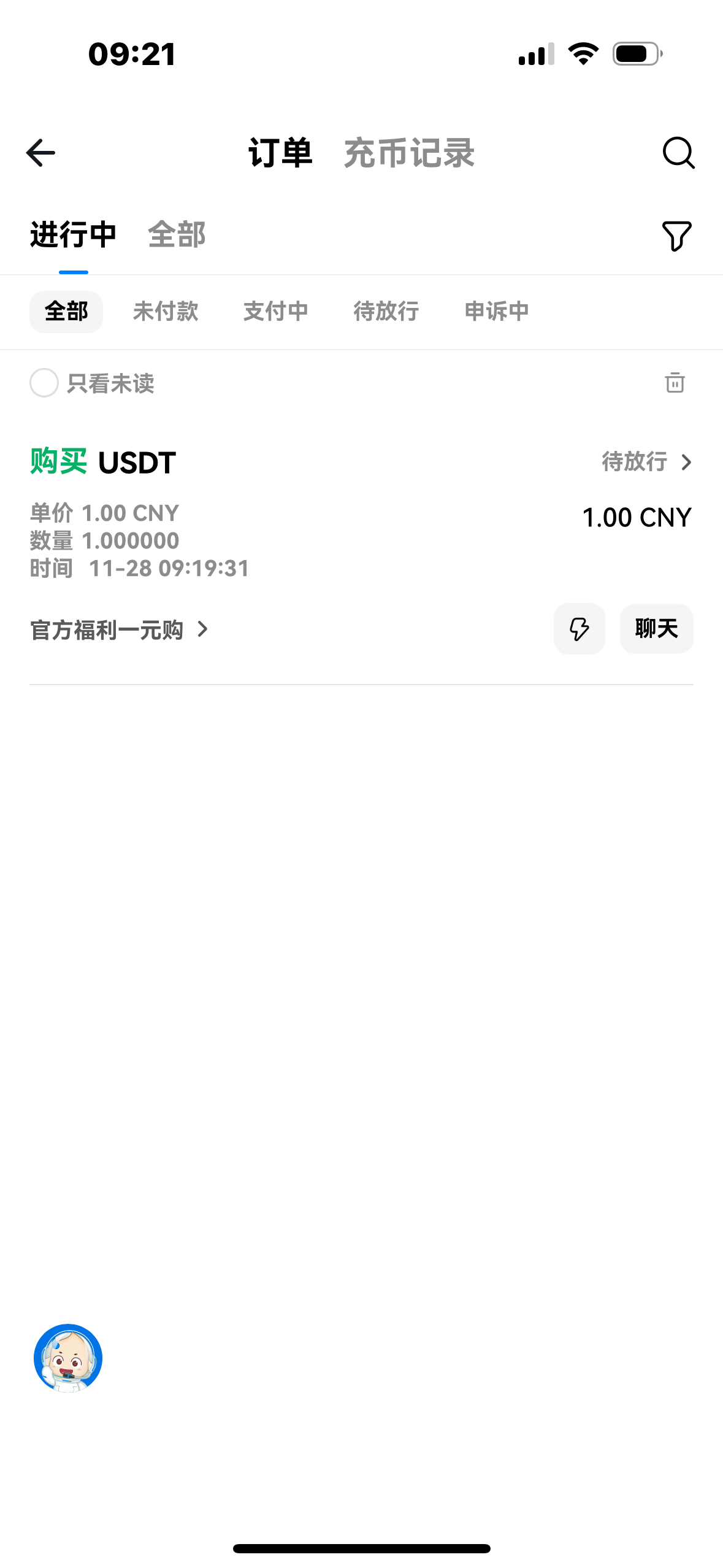
Task: Select the 进行中 tab
Action: (73, 235)
